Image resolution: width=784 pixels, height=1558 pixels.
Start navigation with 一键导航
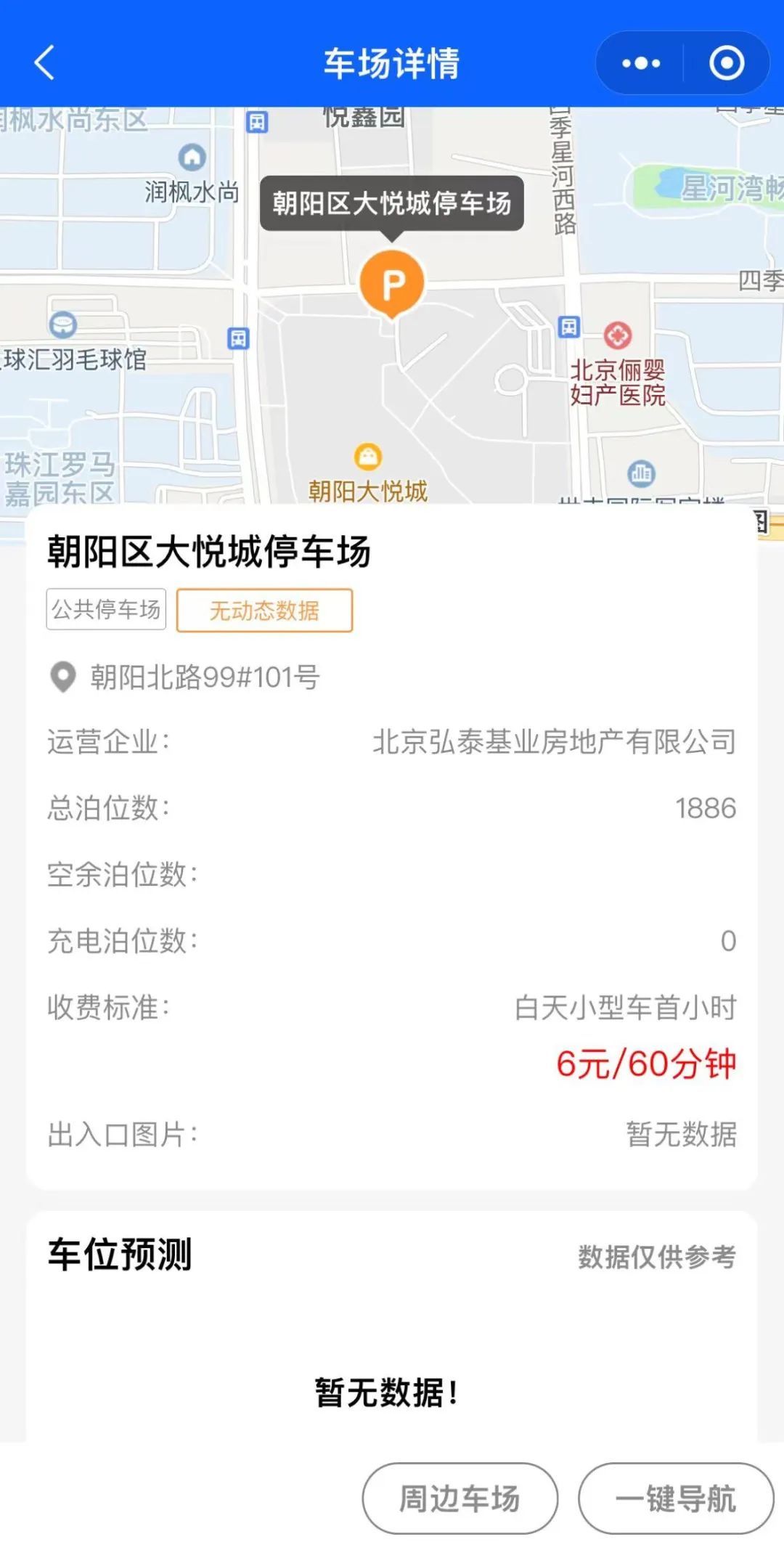[x=676, y=1498]
